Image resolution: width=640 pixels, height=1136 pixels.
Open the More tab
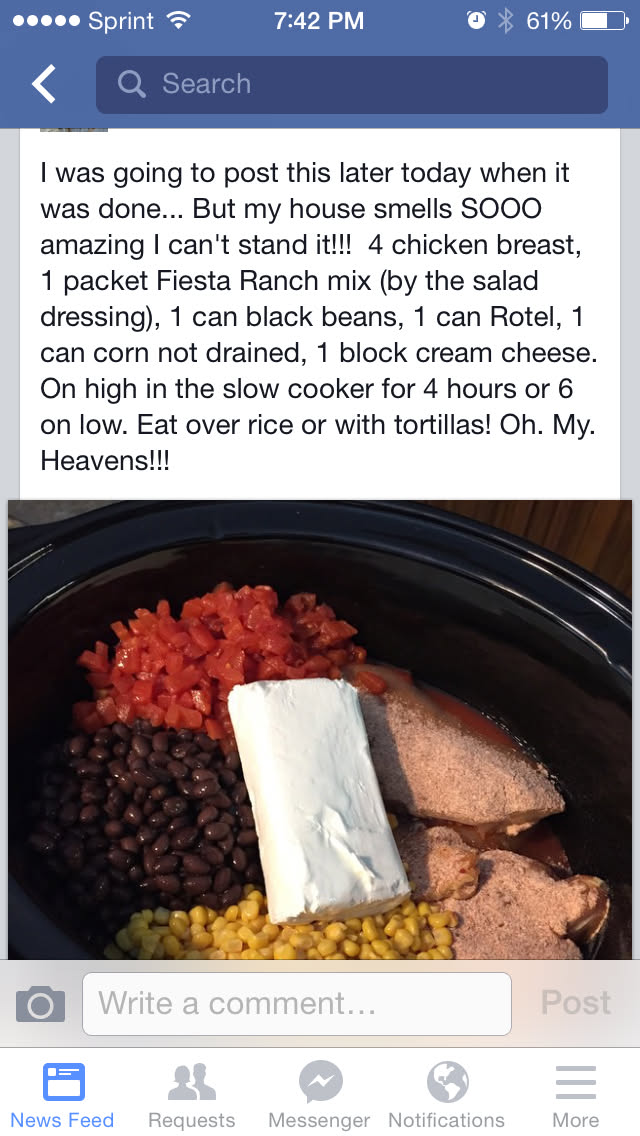[576, 1096]
